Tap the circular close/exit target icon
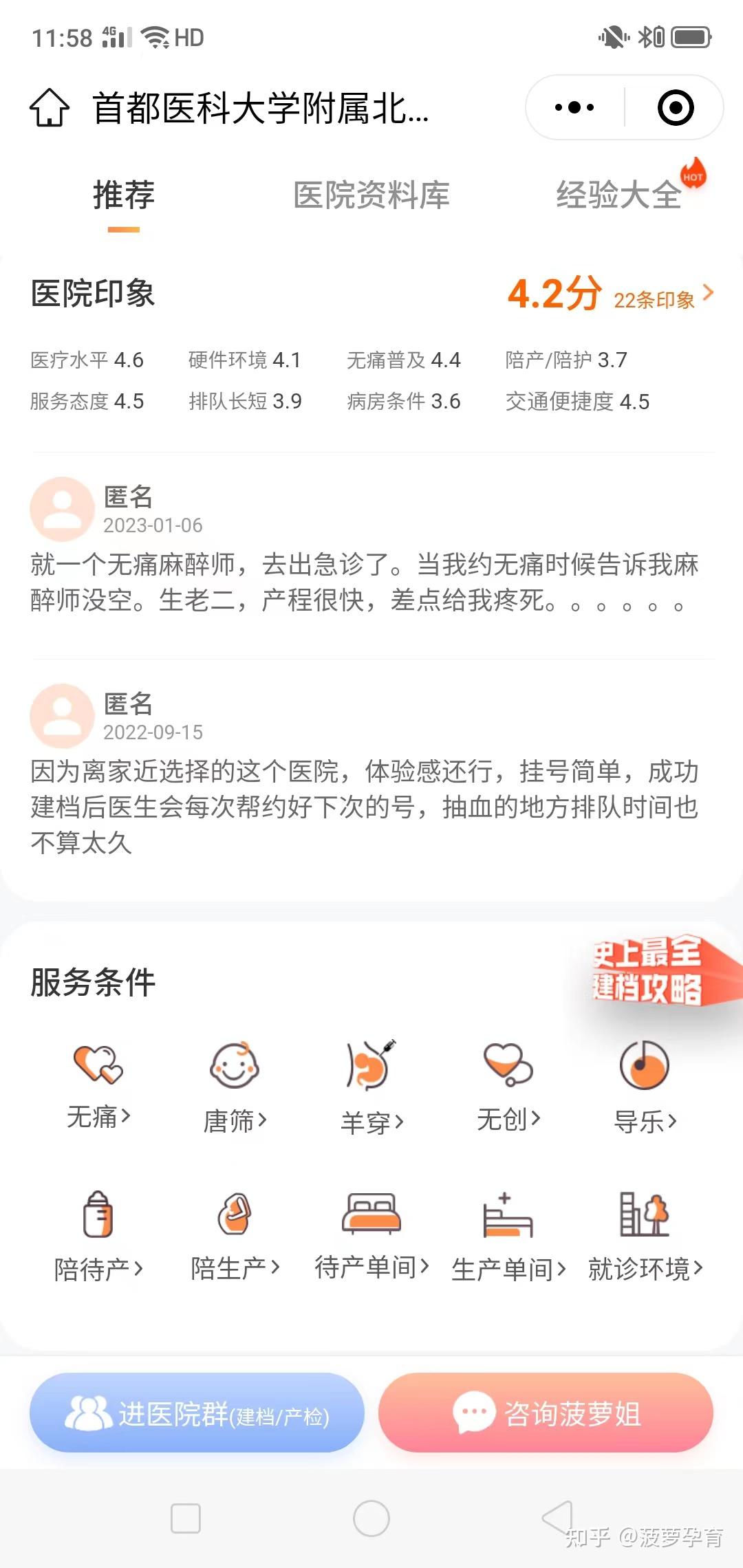 [675, 107]
